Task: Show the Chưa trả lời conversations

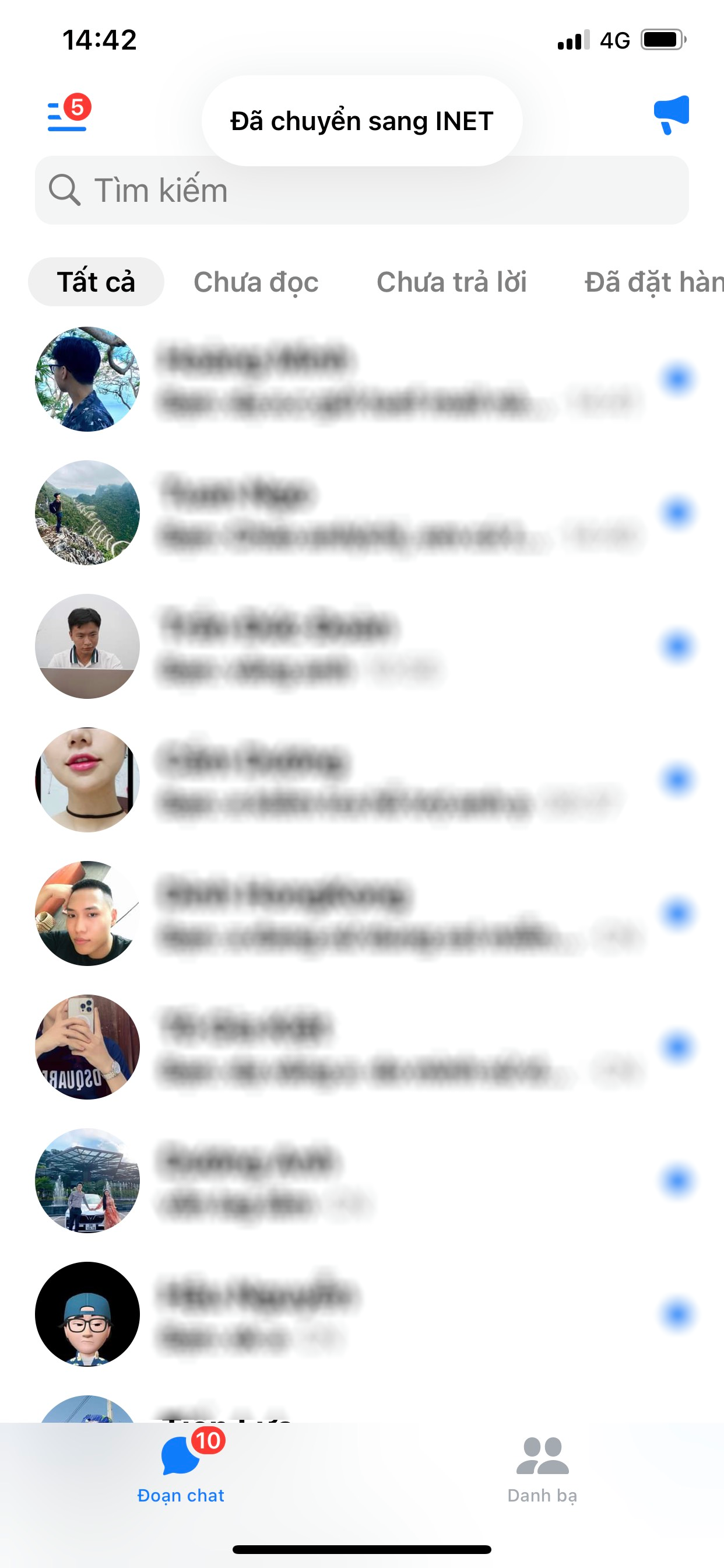Action: 451,282
